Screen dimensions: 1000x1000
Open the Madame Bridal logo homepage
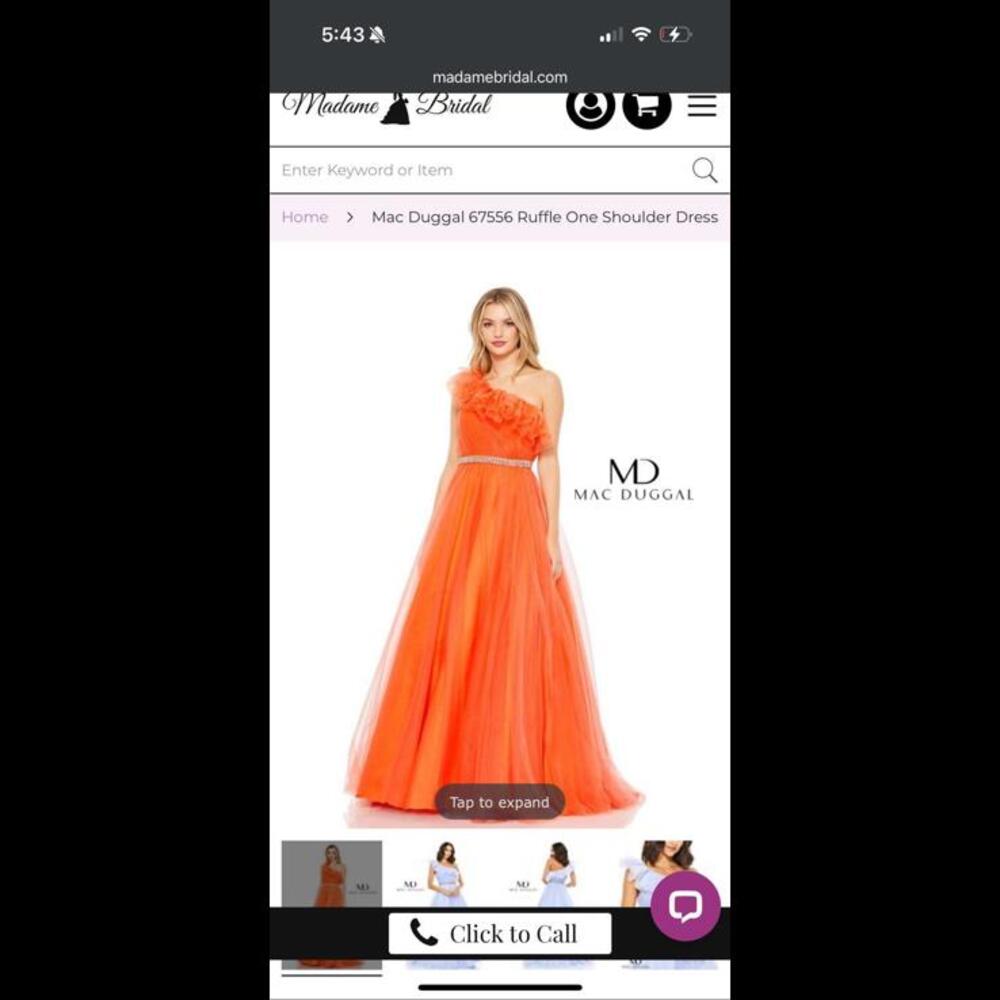(x=388, y=106)
